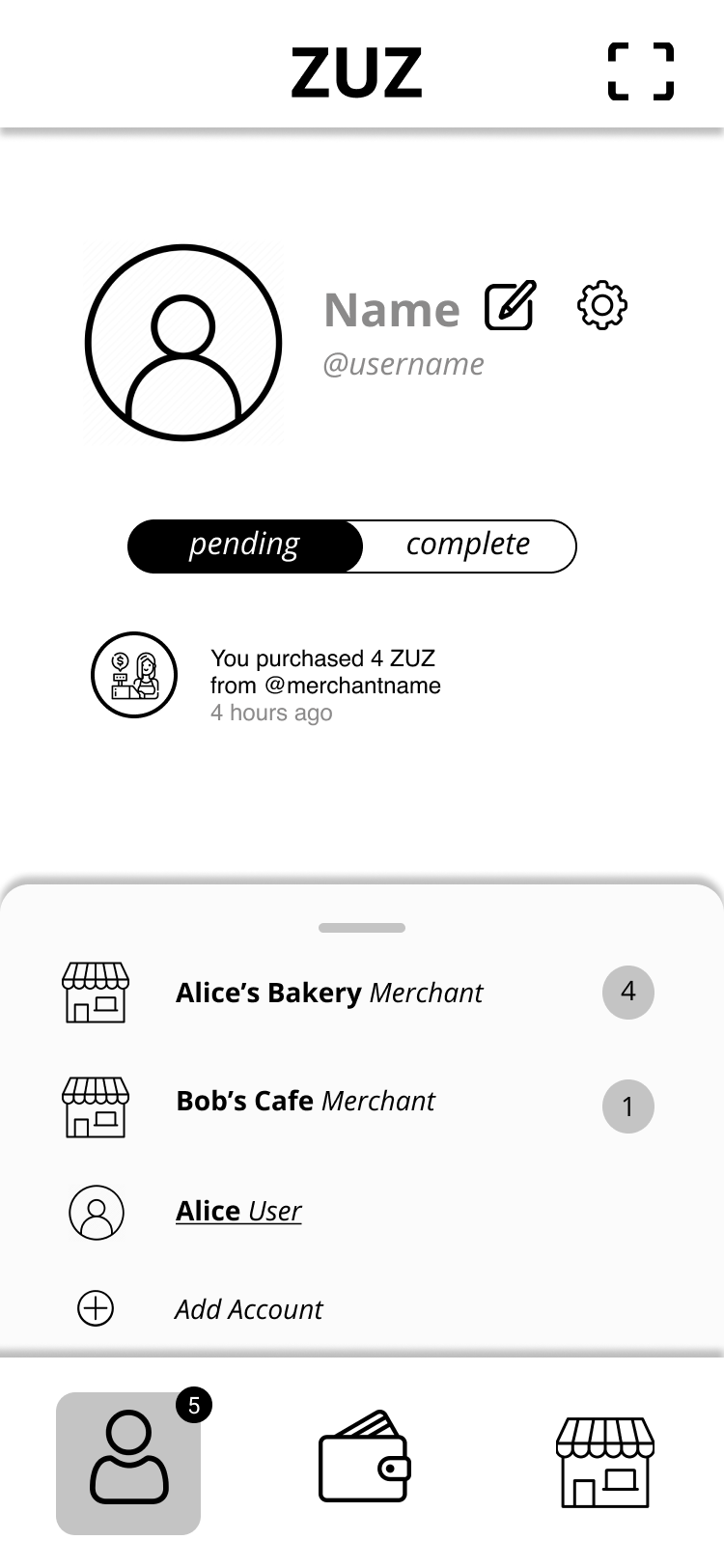Screen dimensions: 724x1568
Task: Open the store tab in bottom navigation
Action: click(x=605, y=1462)
